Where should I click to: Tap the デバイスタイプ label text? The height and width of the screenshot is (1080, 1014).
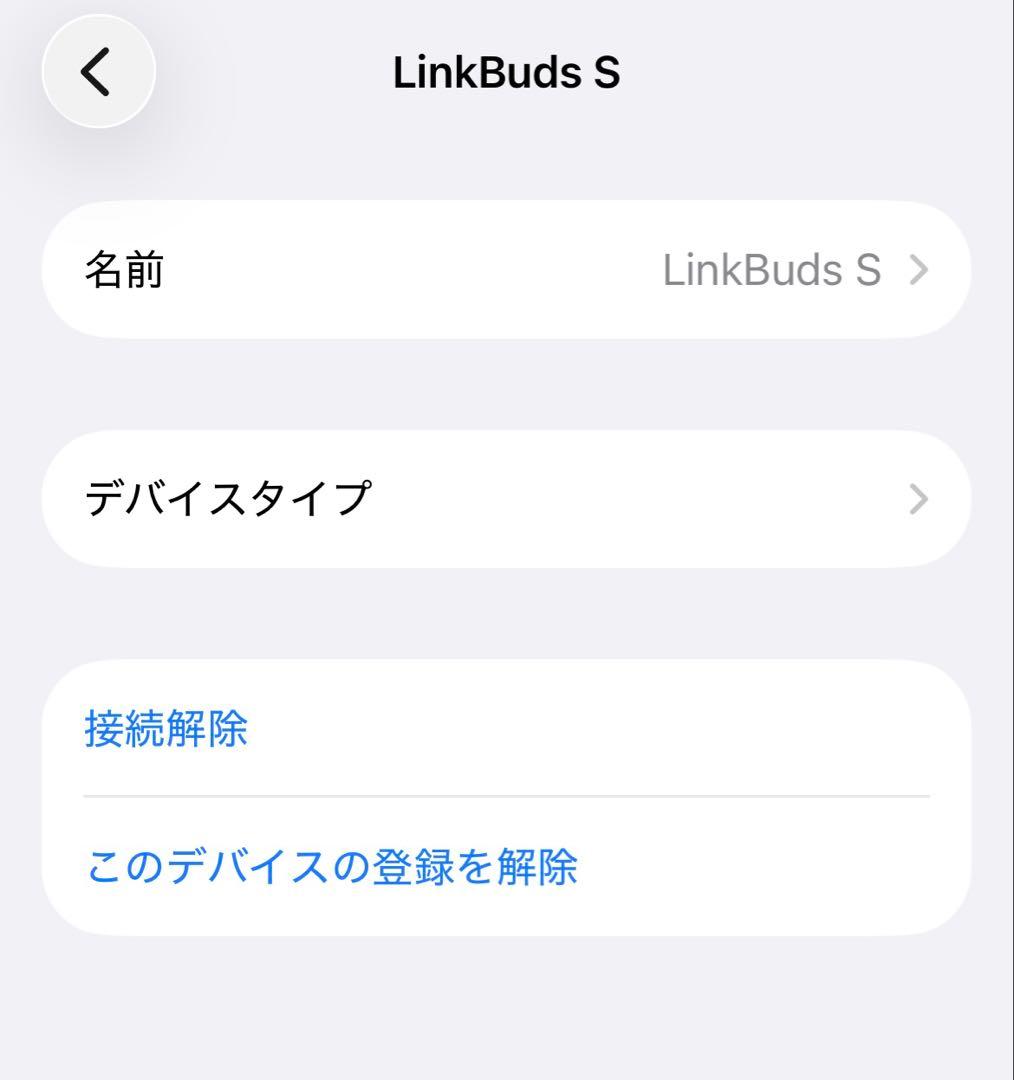pos(230,497)
